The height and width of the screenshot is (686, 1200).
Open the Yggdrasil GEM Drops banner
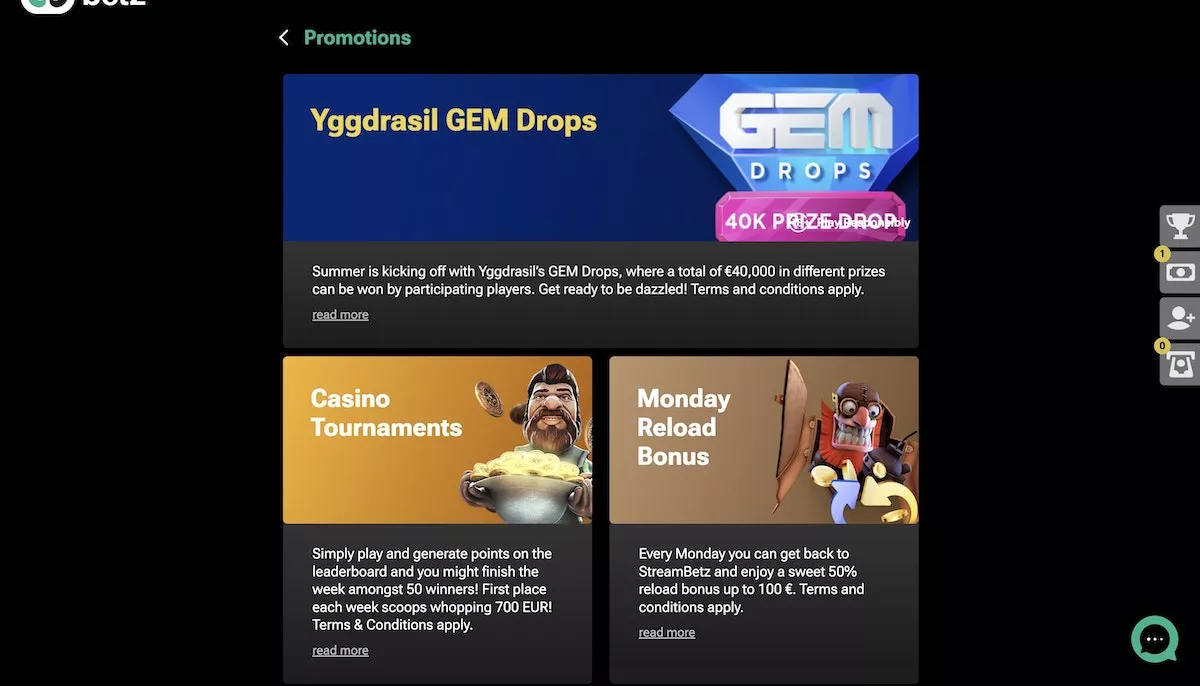[600, 157]
